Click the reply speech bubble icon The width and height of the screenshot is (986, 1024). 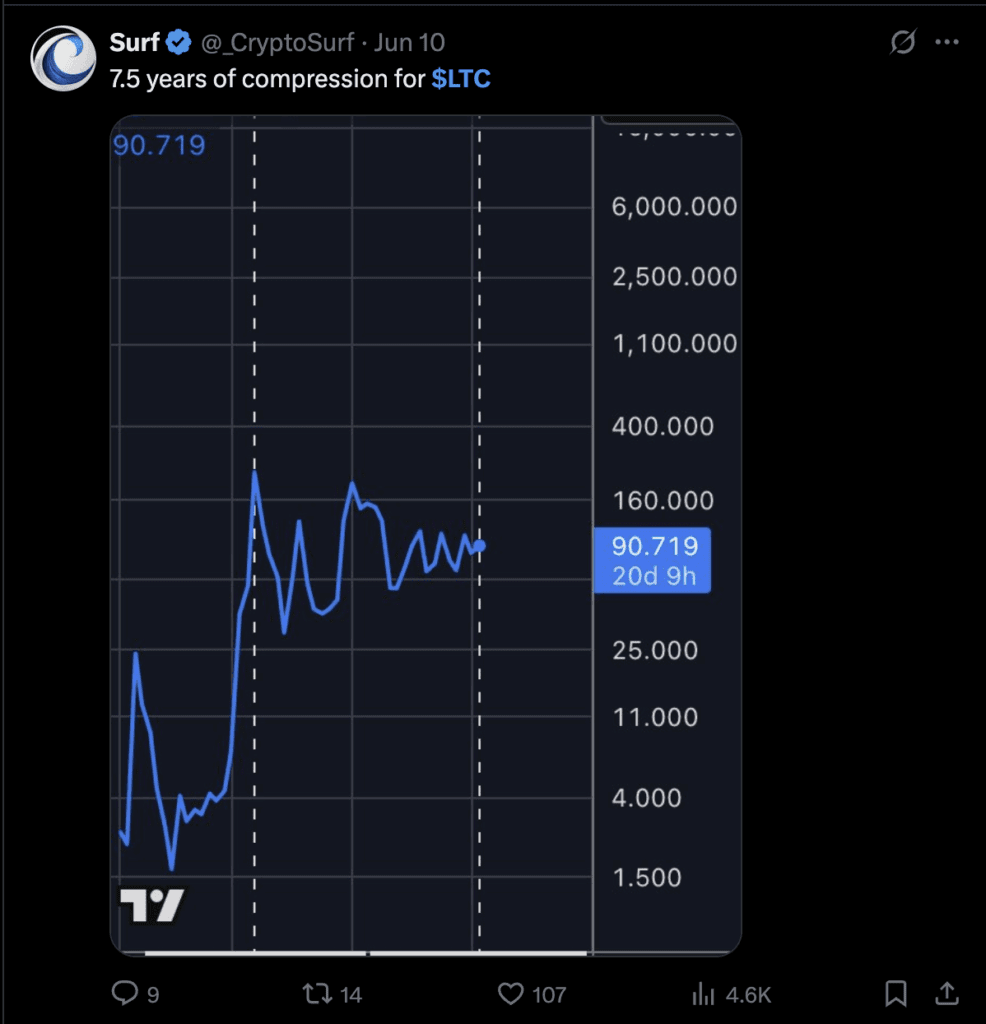tap(124, 993)
